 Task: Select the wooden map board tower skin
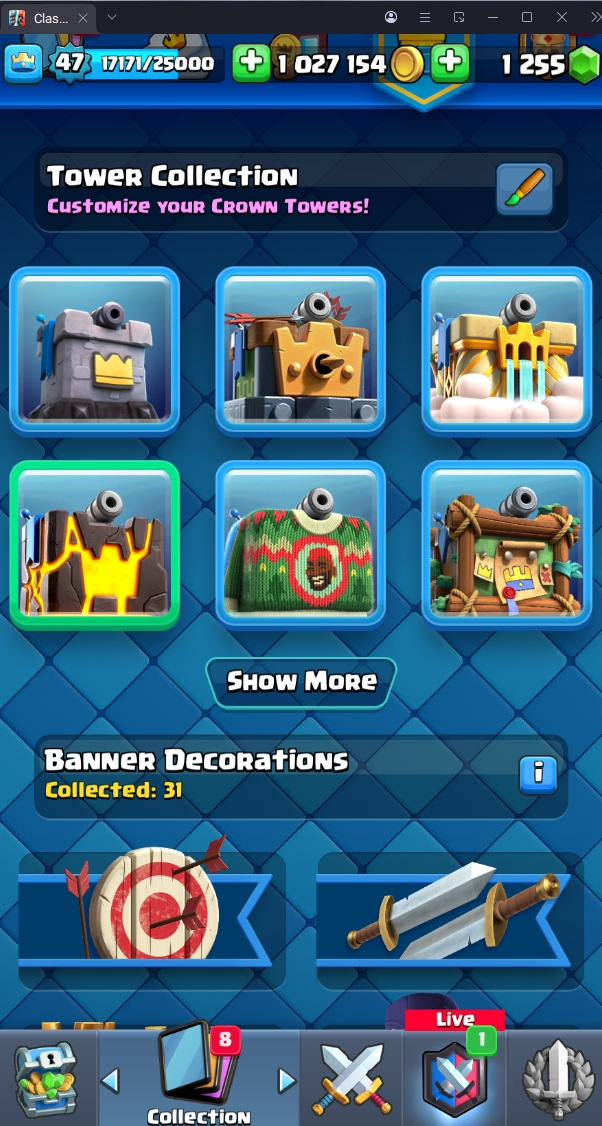(x=506, y=544)
